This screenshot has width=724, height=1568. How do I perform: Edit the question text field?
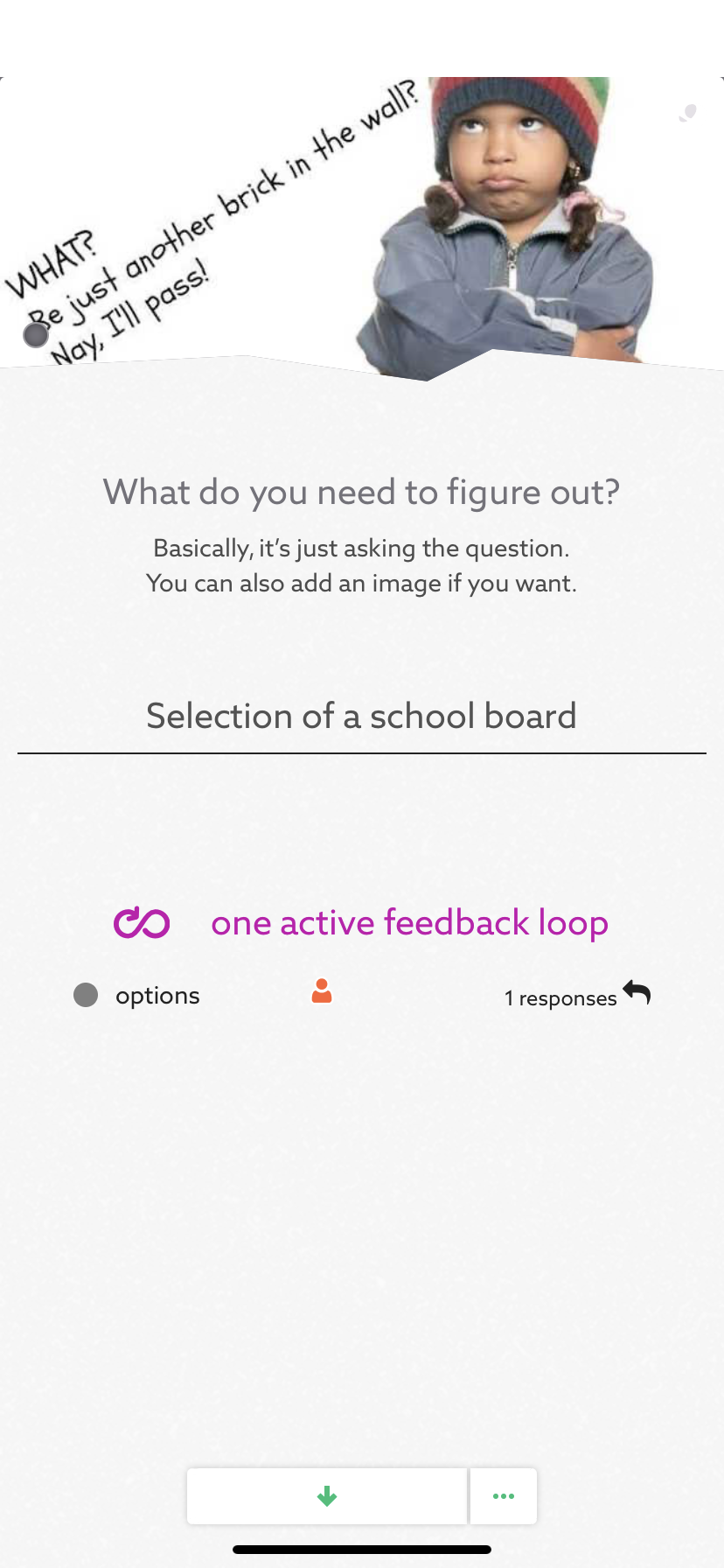point(361,717)
